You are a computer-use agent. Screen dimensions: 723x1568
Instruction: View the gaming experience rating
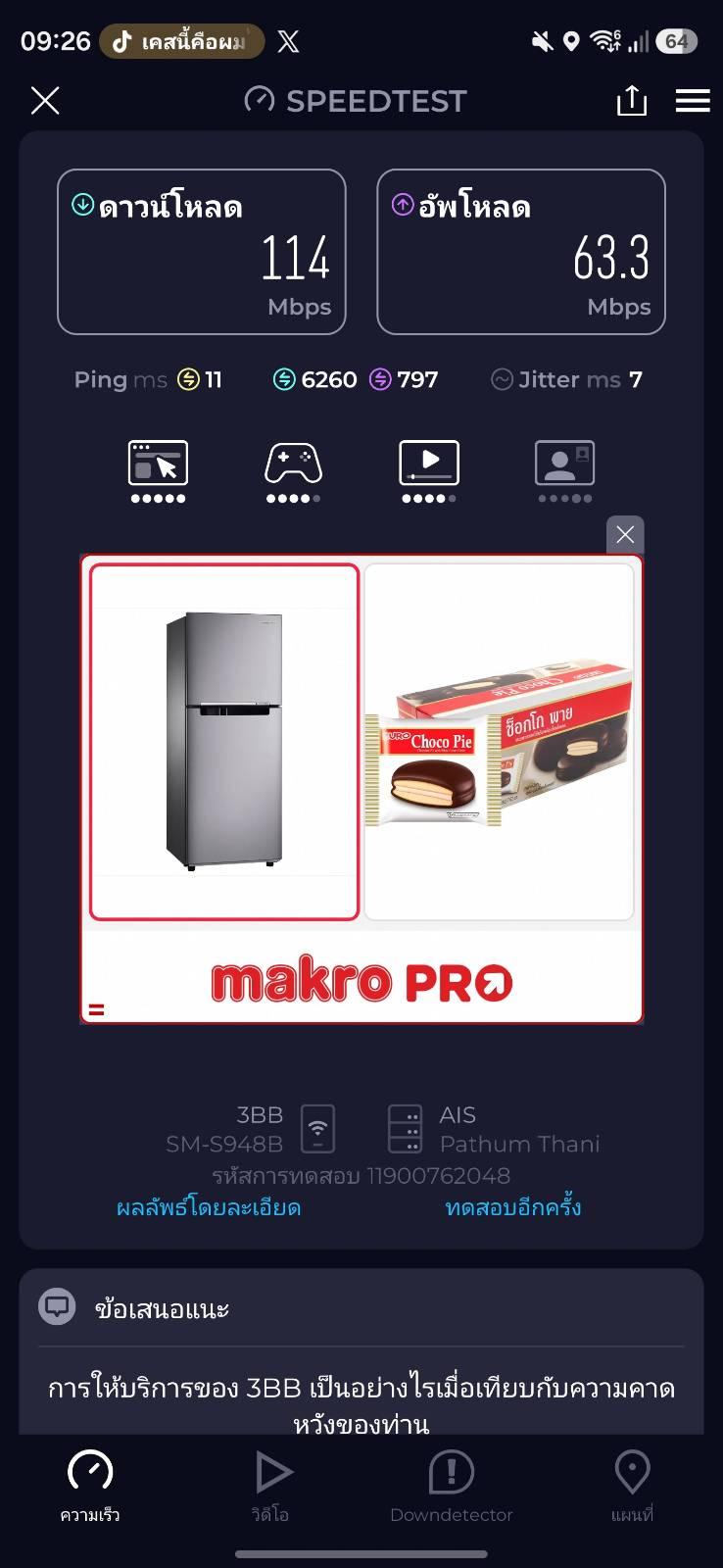pos(293,471)
